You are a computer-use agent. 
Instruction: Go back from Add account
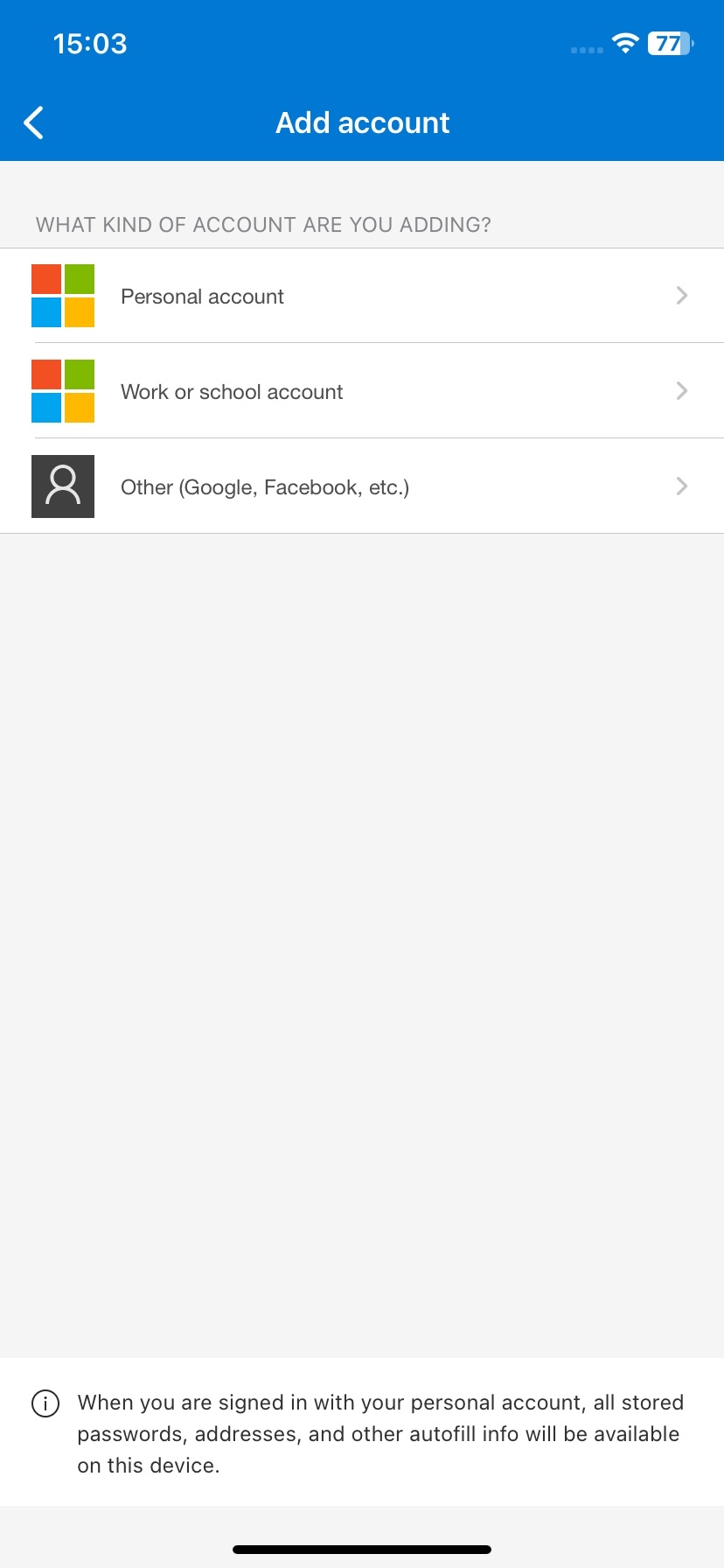coord(34,123)
